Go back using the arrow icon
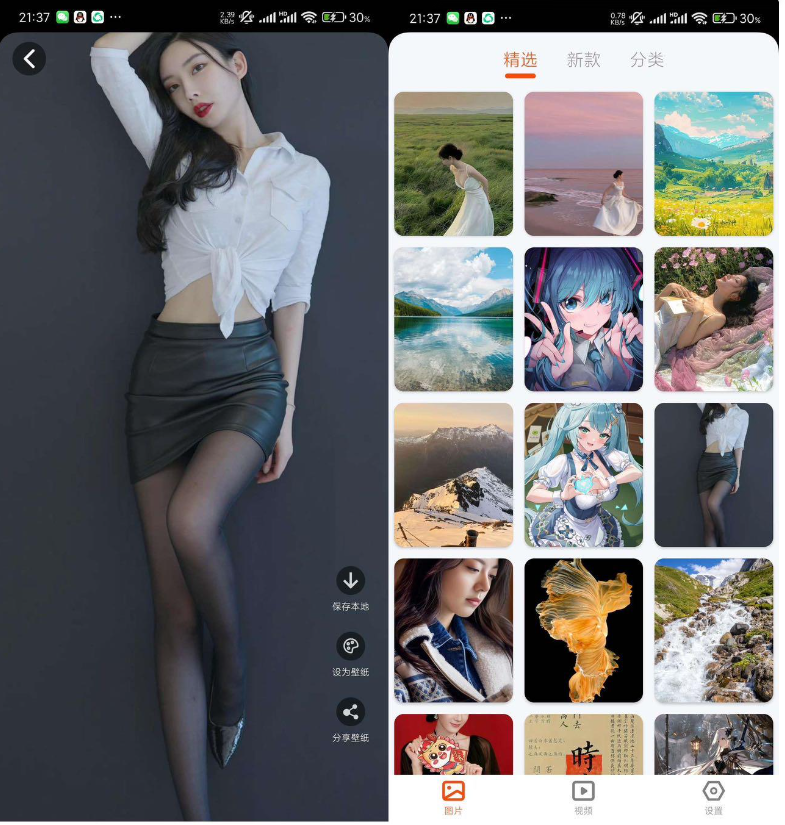The width and height of the screenshot is (785, 825). coord(29,59)
